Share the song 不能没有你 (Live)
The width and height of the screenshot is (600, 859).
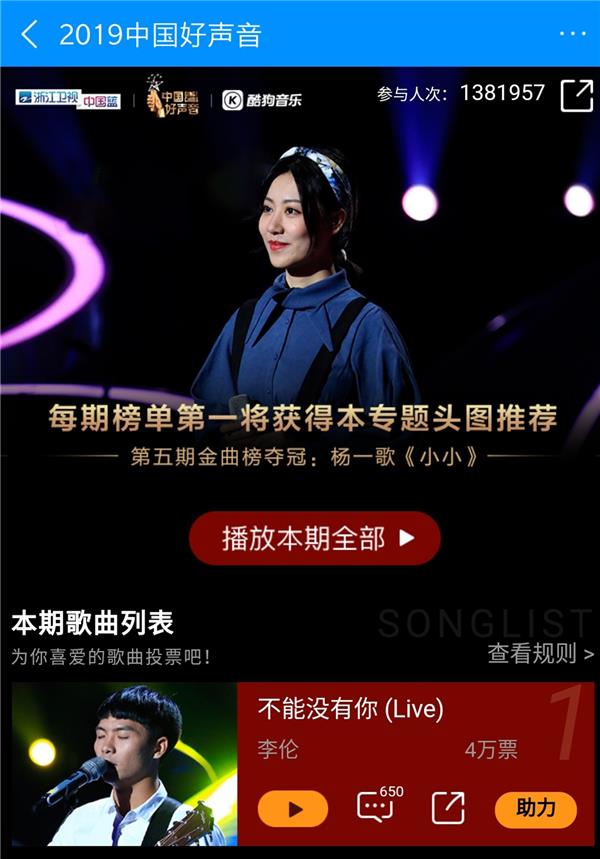(x=447, y=808)
